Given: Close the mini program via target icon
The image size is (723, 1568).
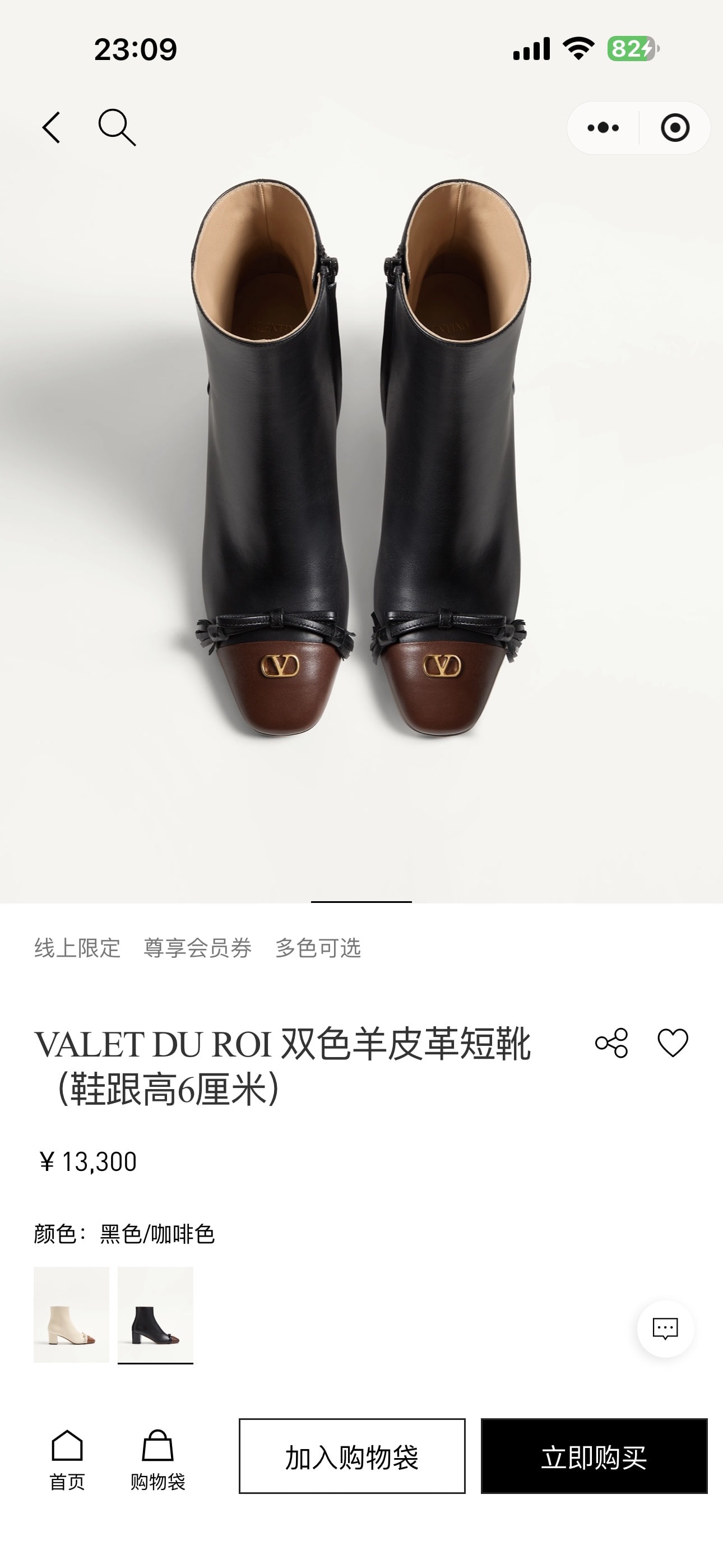Looking at the screenshot, I should (675, 128).
